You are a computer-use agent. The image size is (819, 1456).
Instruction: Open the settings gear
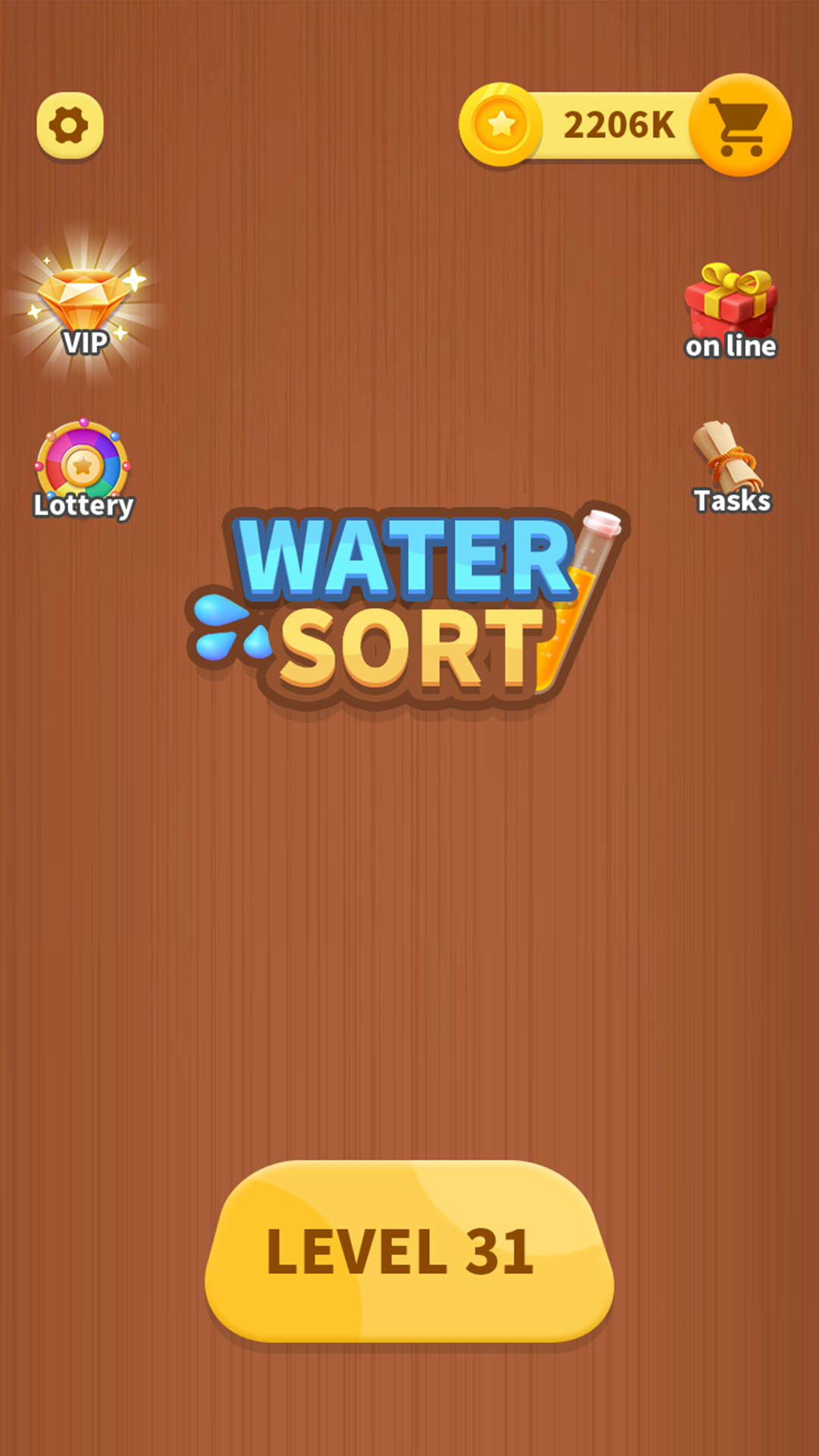pyautogui.click(x=70, y=126)
